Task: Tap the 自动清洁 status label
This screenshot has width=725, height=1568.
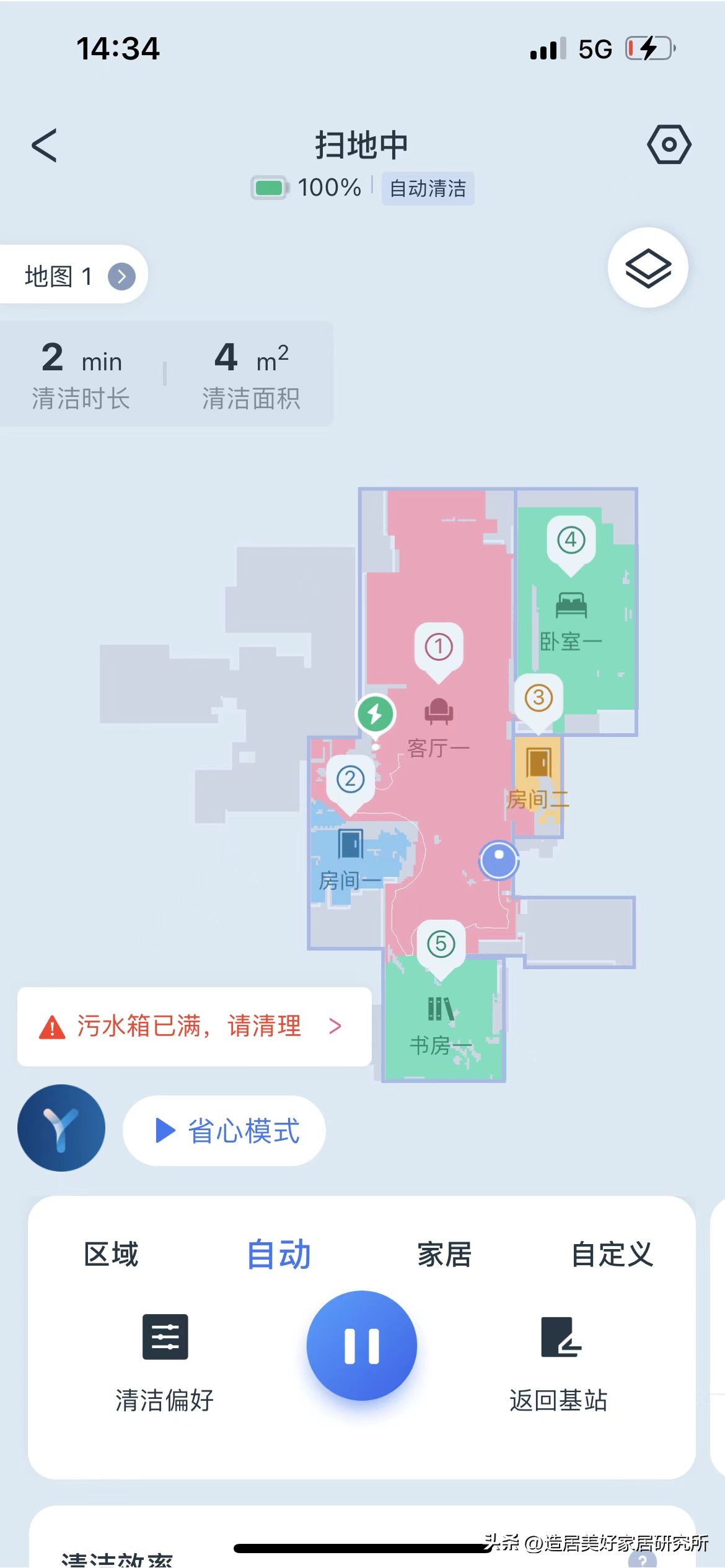Action: click(428, 188)
